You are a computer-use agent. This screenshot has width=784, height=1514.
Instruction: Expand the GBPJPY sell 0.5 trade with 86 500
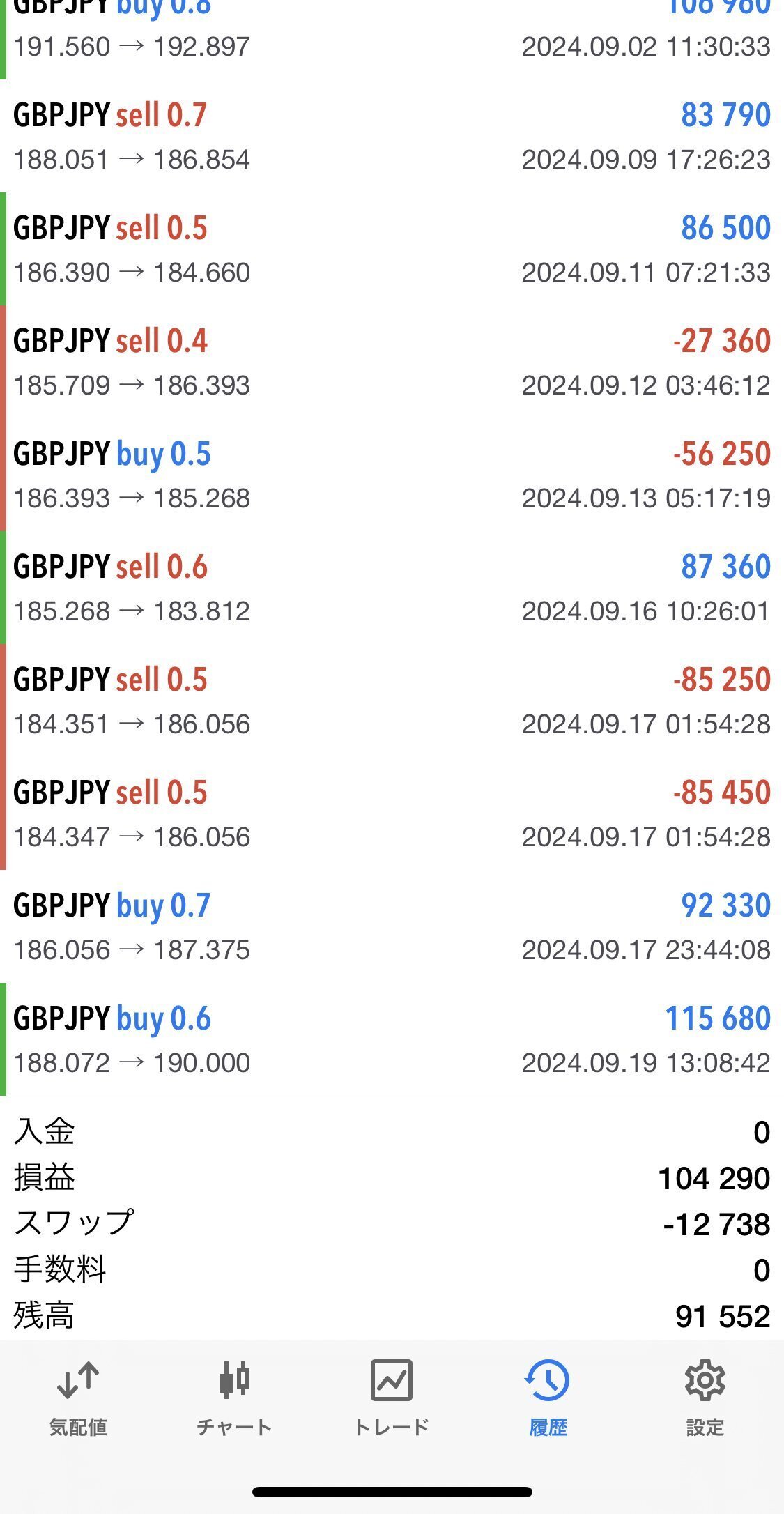tap(392, 249)
